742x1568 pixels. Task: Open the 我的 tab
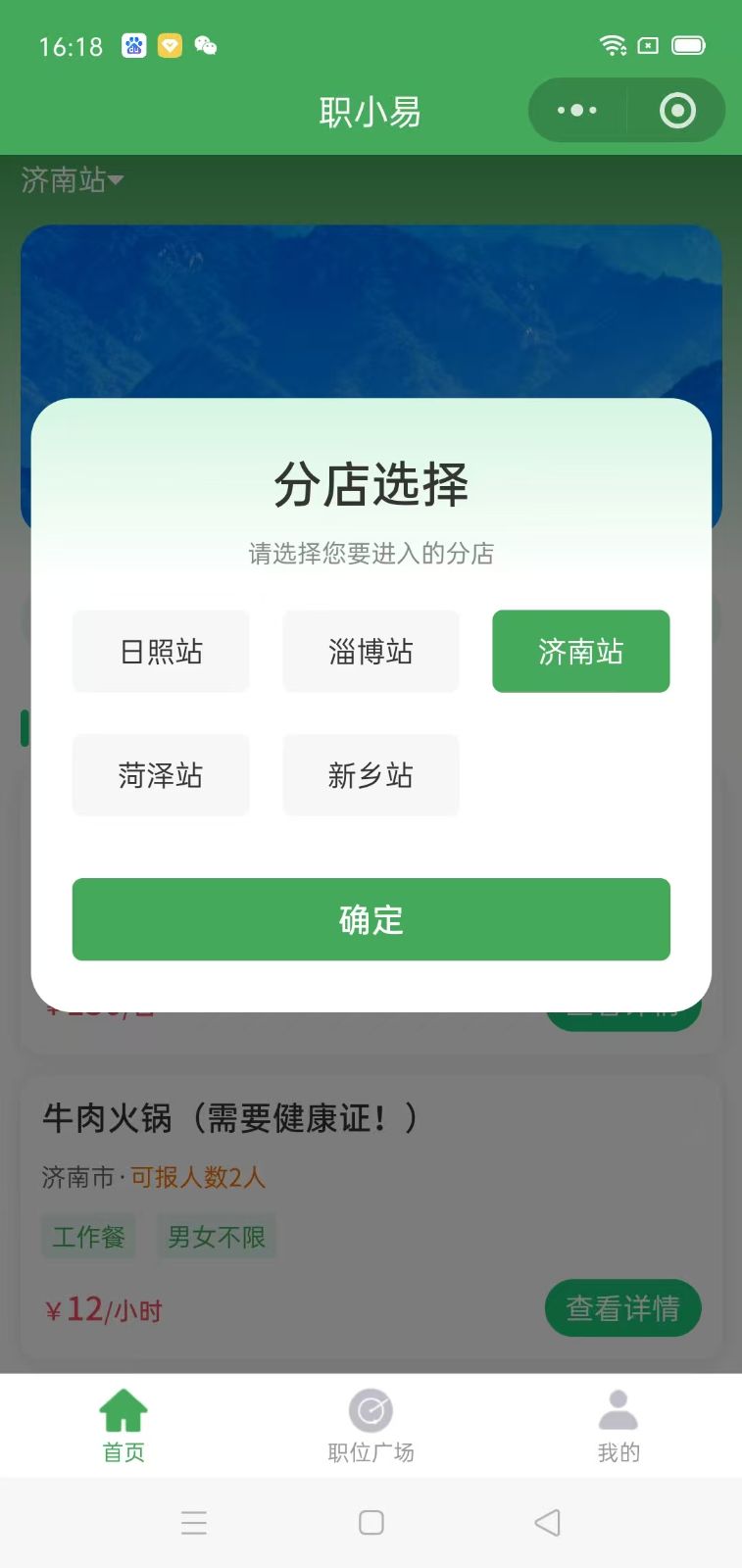(x=618, y=1425)
